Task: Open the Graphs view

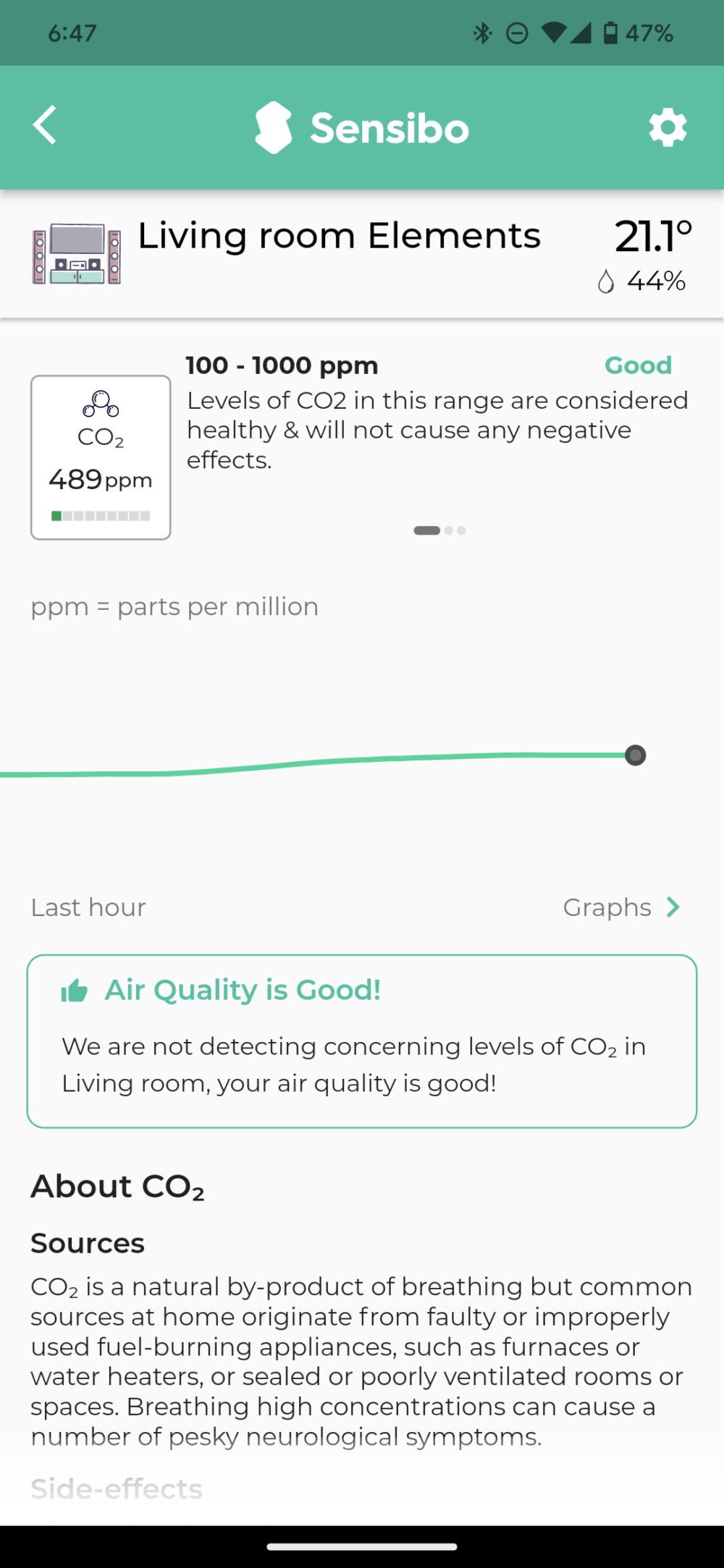Action: (607, 907)
